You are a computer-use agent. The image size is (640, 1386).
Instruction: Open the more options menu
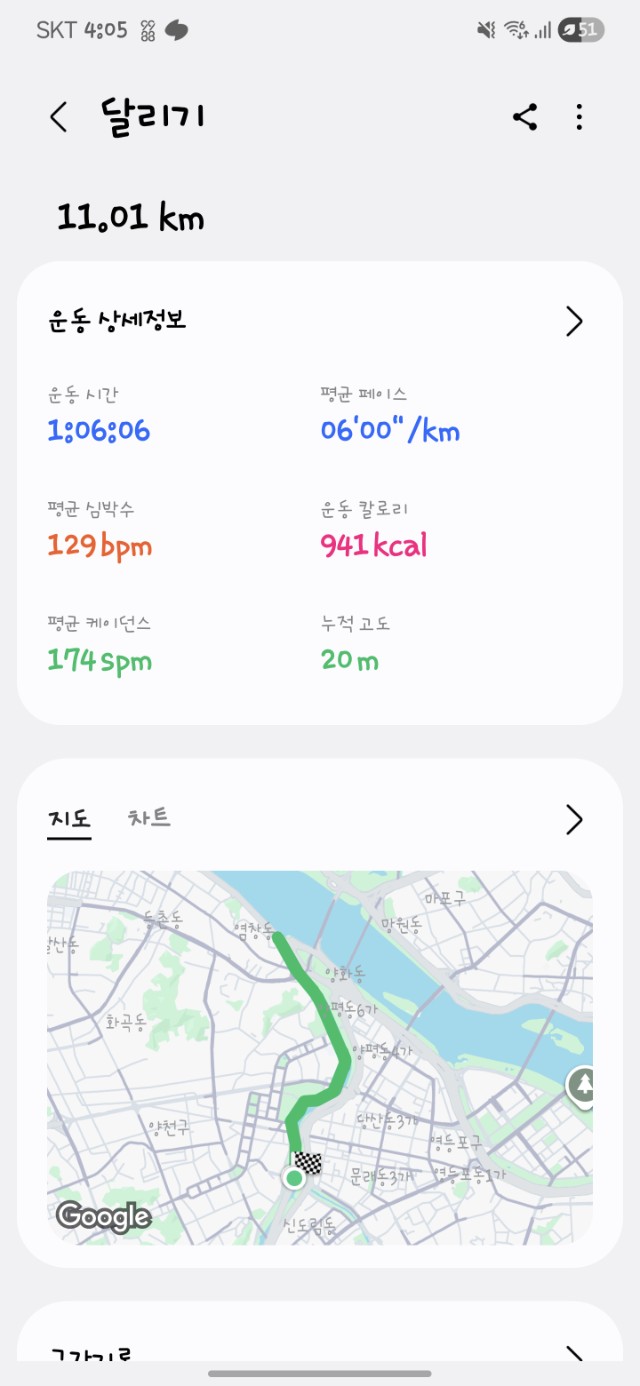580,117
